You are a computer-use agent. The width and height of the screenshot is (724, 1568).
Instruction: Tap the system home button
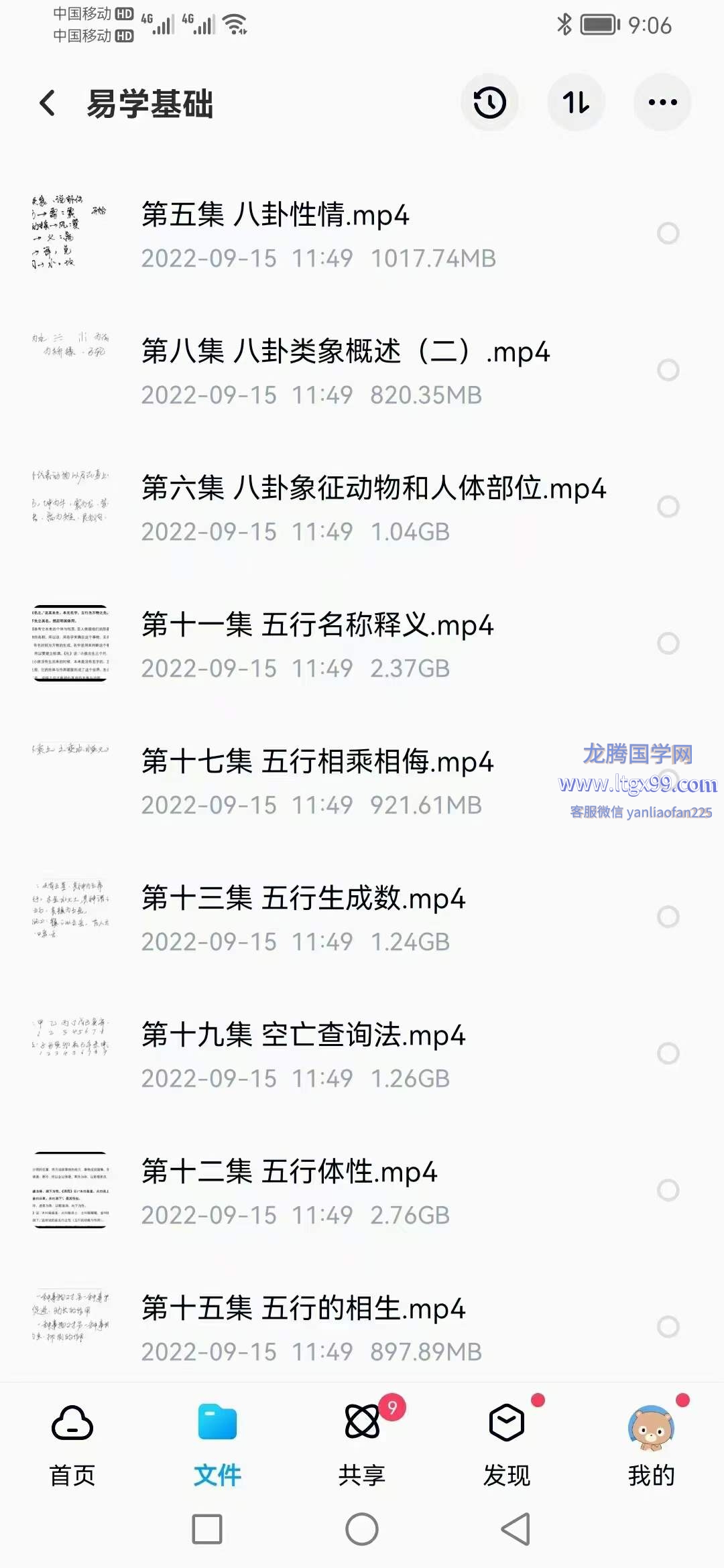(362, 1529)
